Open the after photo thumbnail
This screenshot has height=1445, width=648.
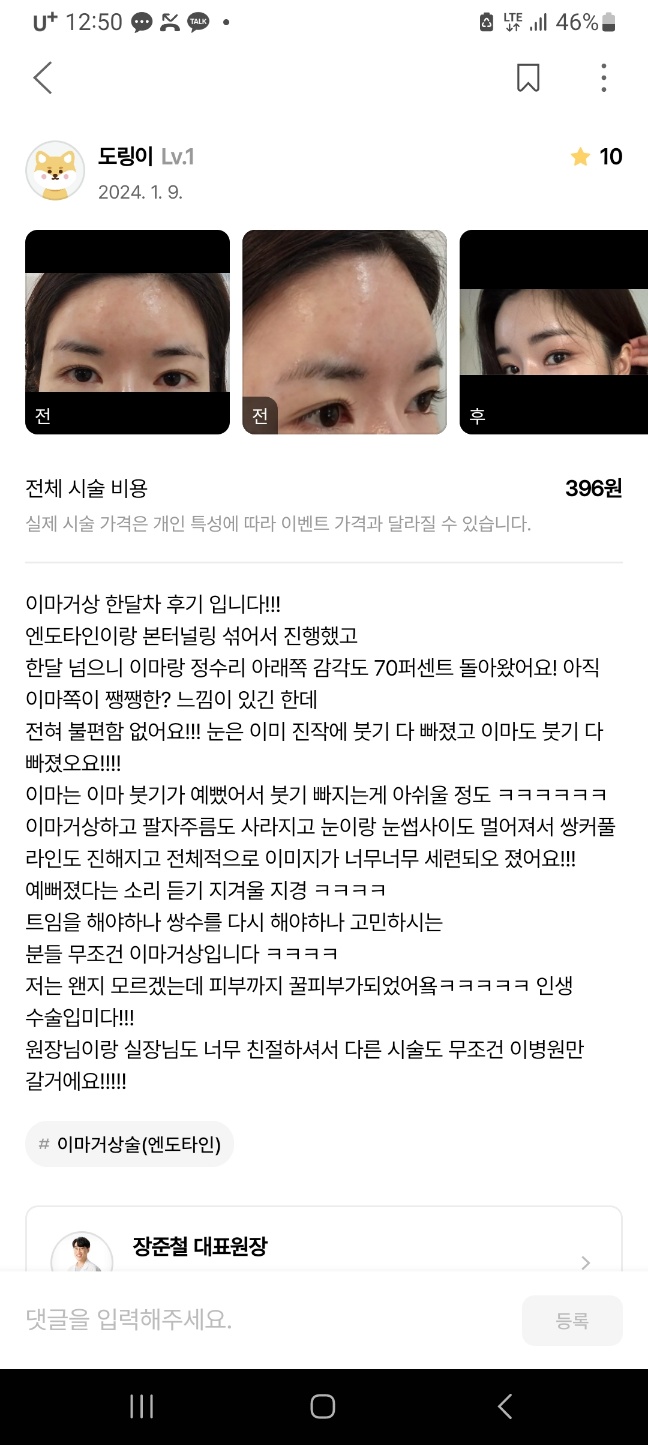click(x=553, y=332)
